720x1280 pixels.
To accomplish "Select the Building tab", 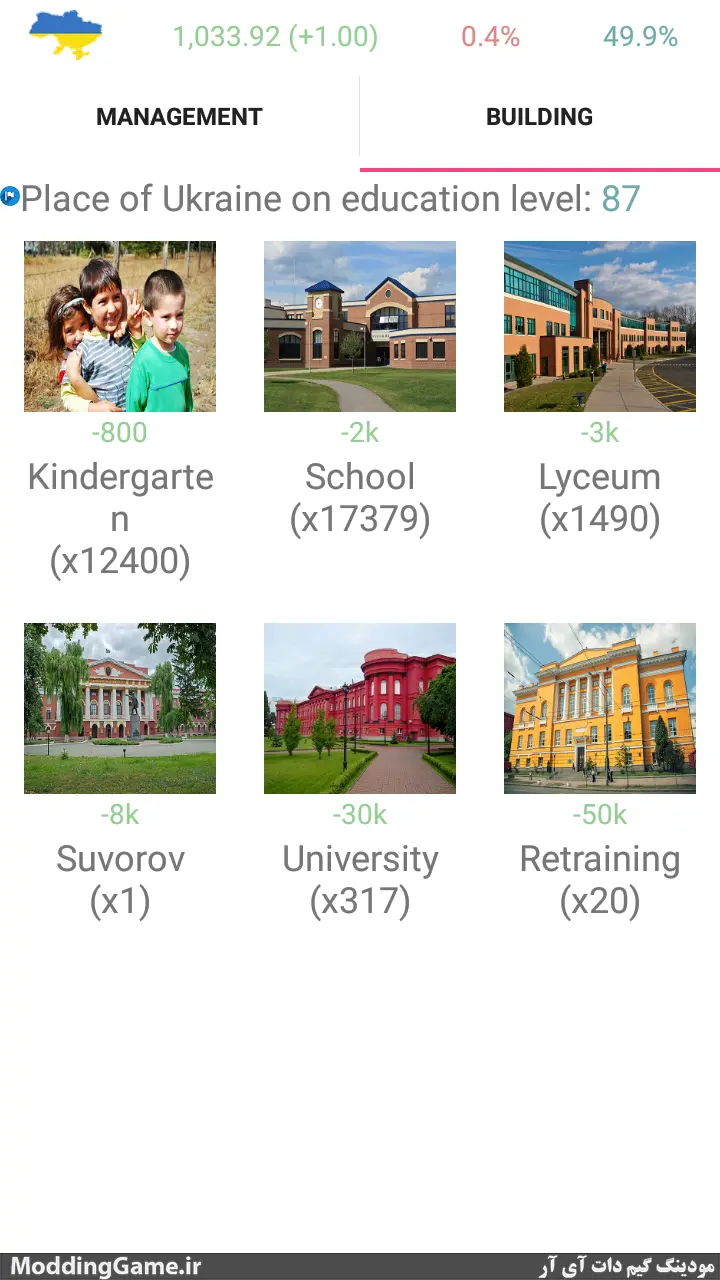I will coord(540,117).
